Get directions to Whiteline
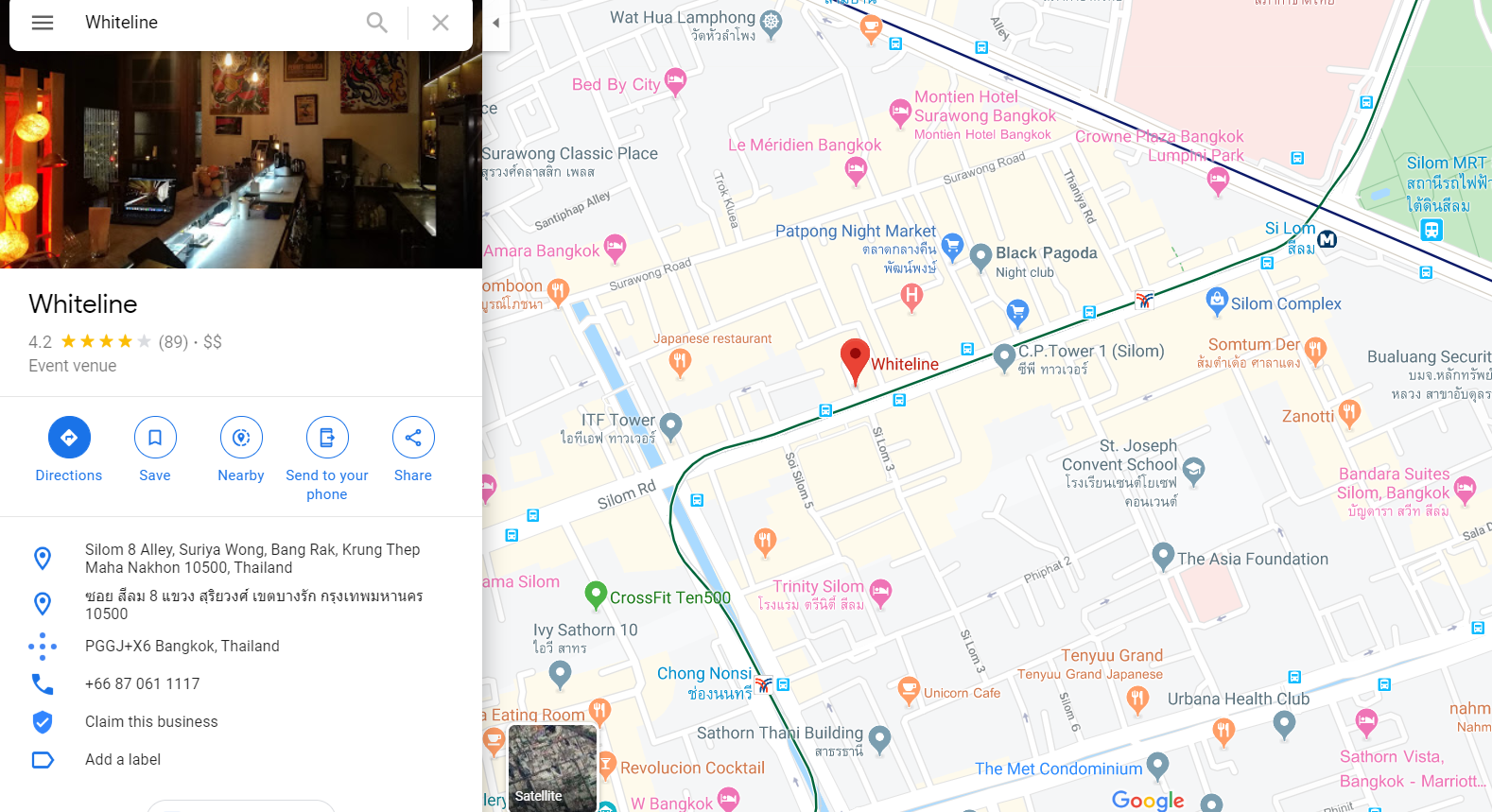This screenshot has width=1492, height=812. [x=69, y=438]
